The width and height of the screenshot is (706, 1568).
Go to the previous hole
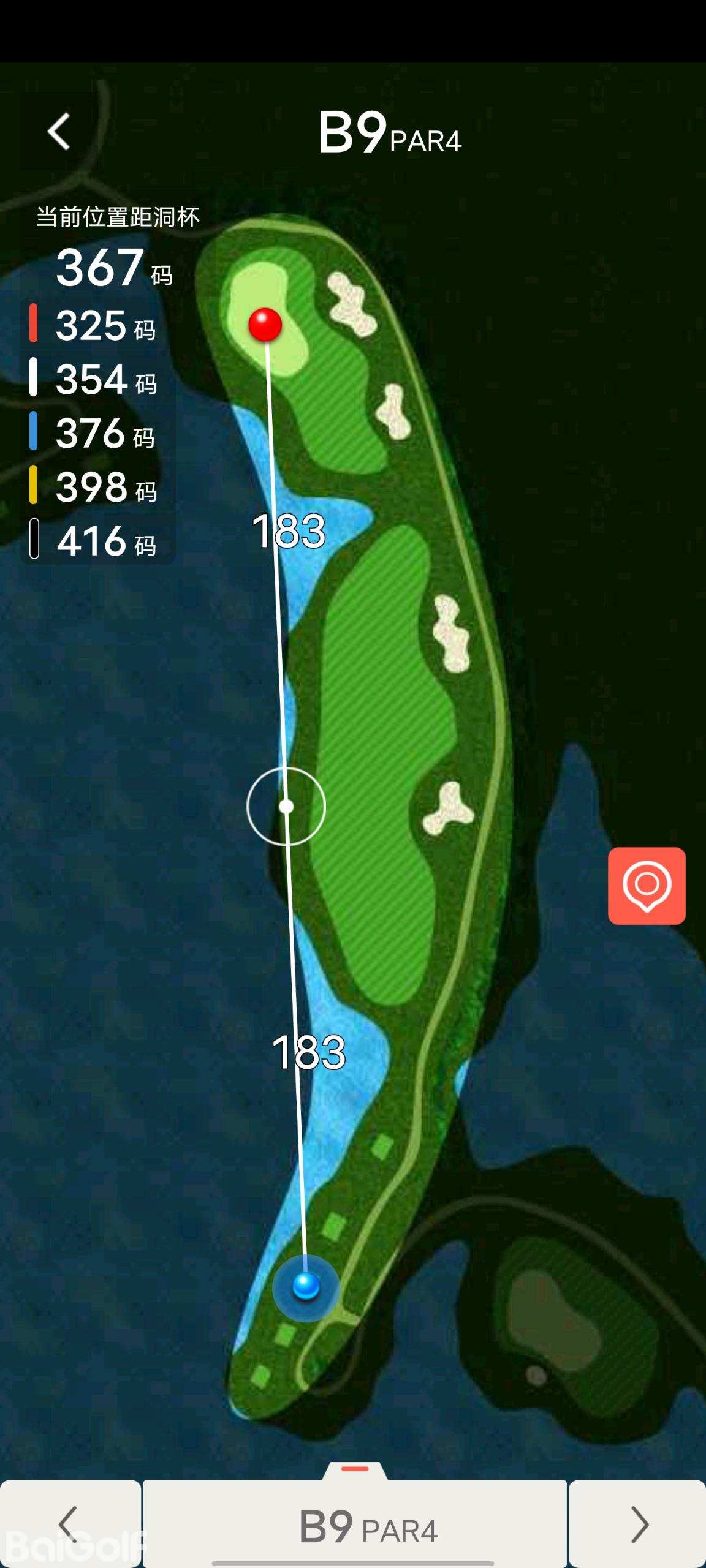tap(69, 1524)
